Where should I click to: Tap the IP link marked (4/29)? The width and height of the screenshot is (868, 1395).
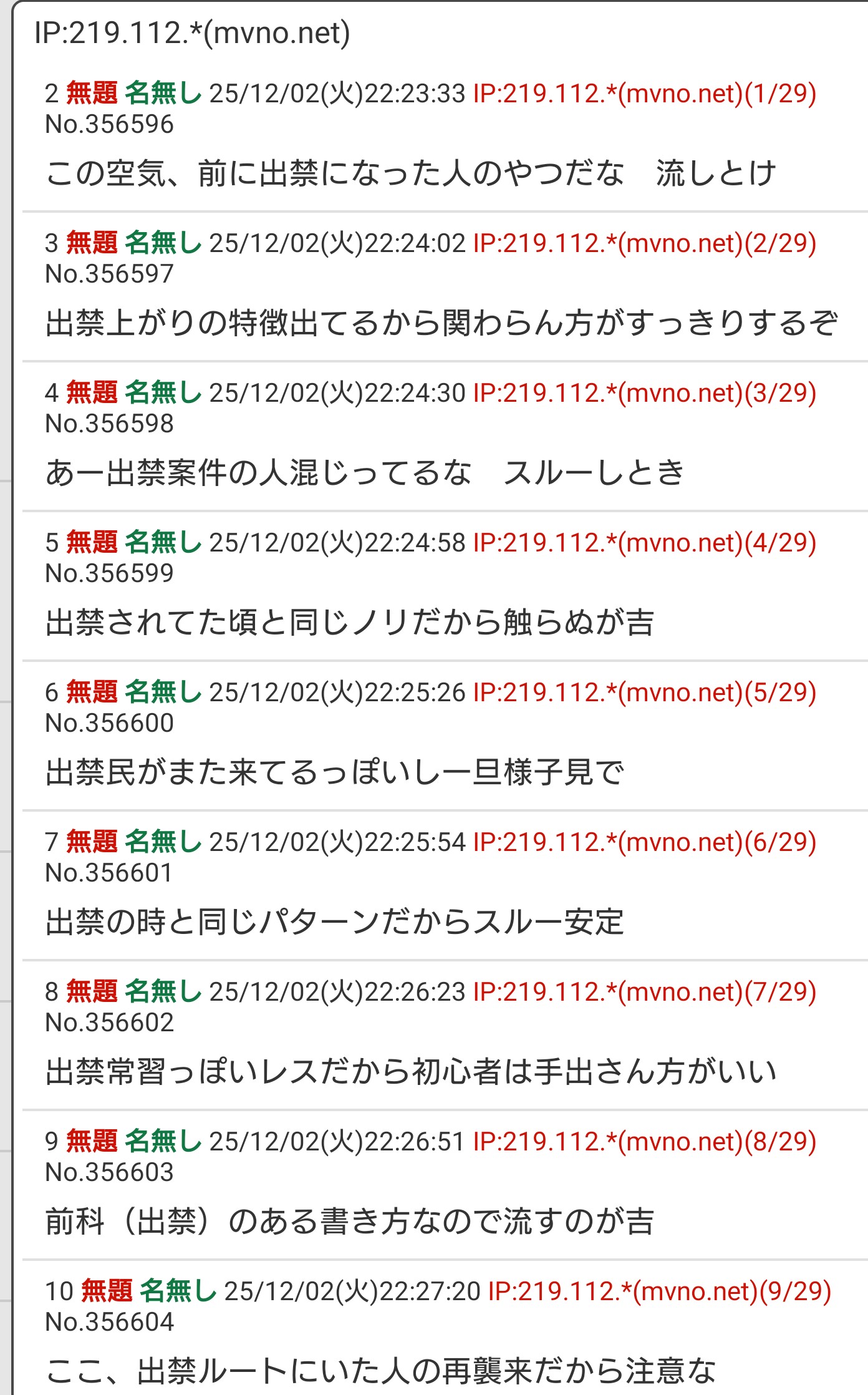coord(644,543)
